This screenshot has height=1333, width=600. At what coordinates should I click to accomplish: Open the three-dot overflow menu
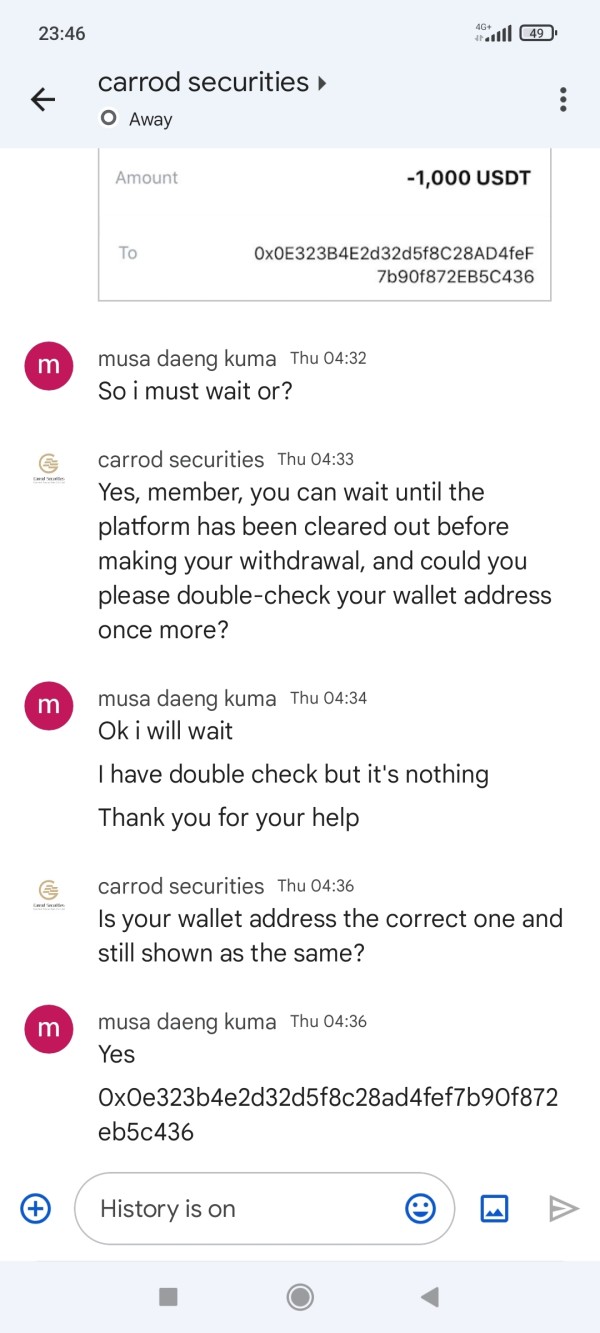click(564, 99)
